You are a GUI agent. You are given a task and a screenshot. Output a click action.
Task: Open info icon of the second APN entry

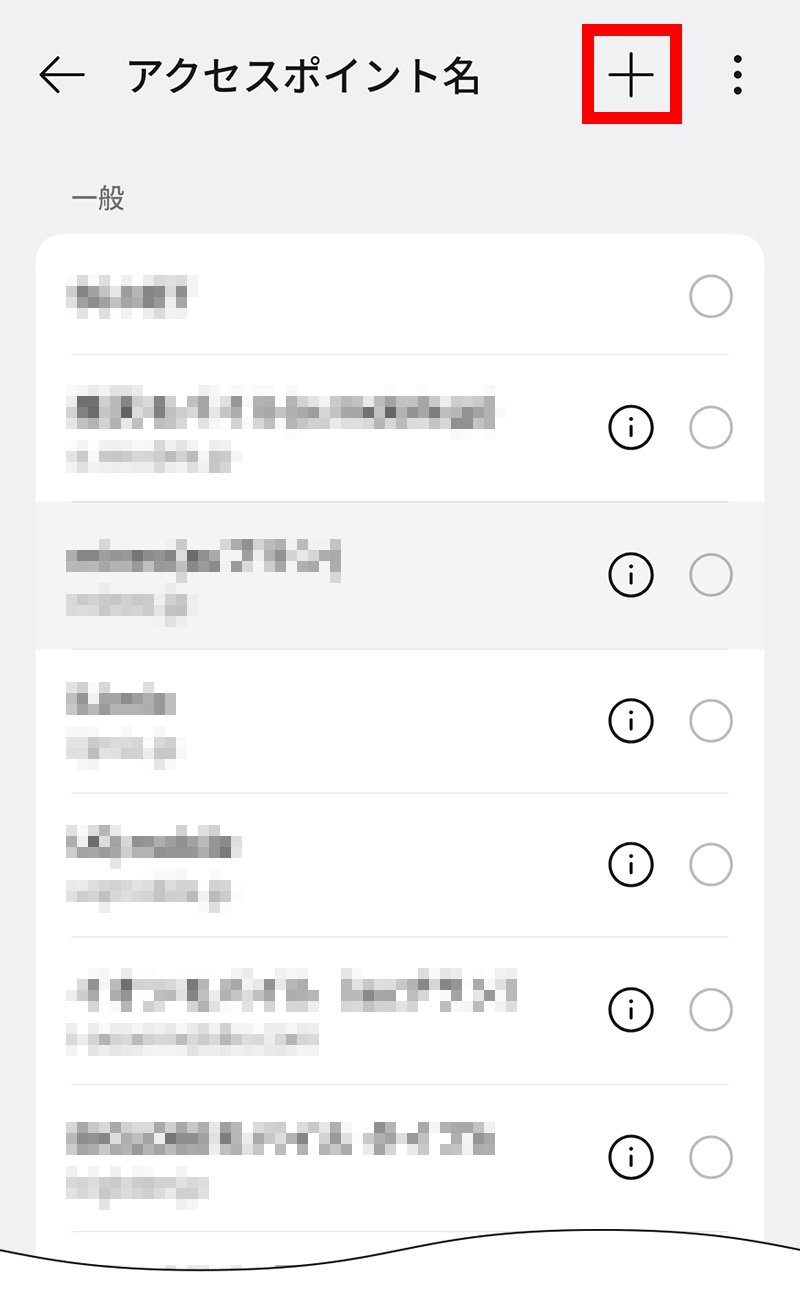pos(631,428)
